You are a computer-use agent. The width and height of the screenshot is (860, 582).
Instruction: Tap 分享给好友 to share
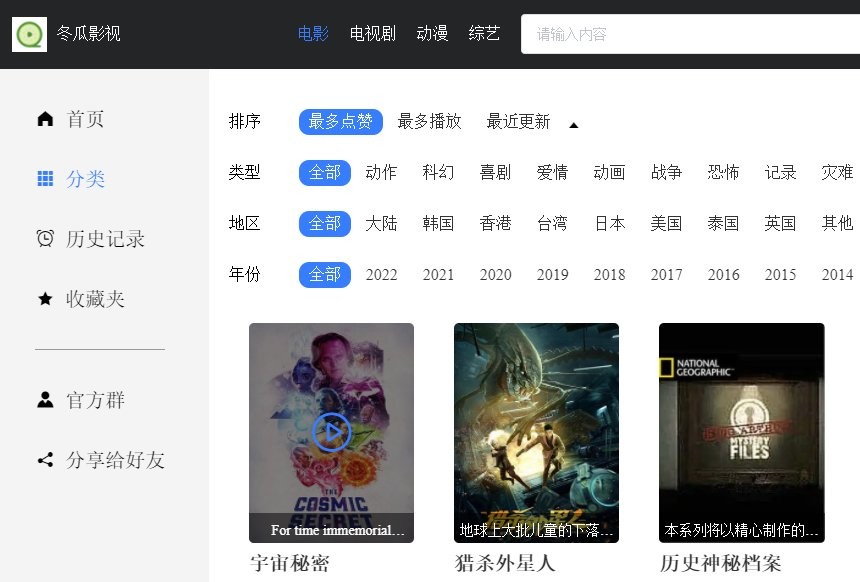pyautogui.click(x=114, y=461)
